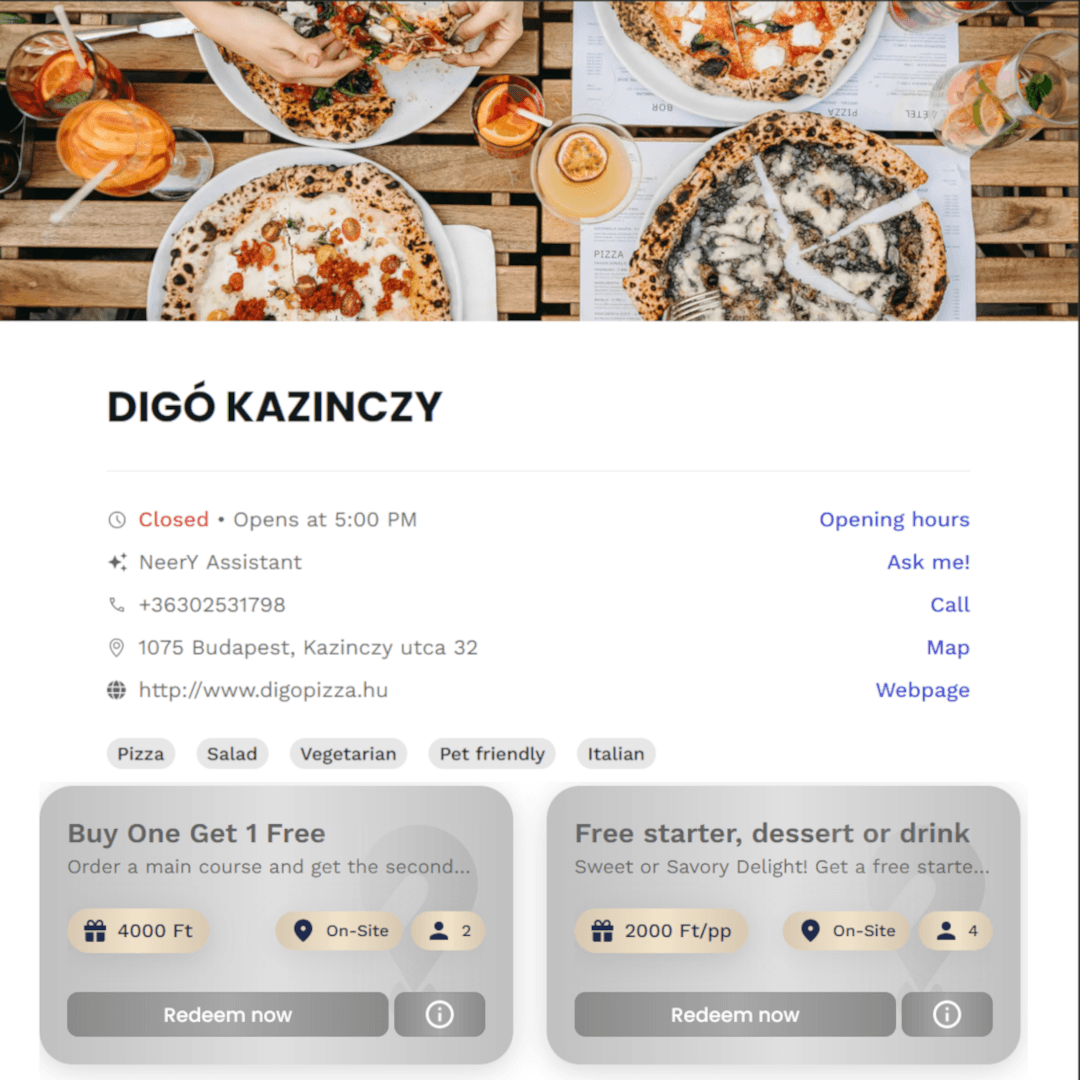
Task: Tap Ask me! for NeerY Assistant
Action: [x=928, y=562]
